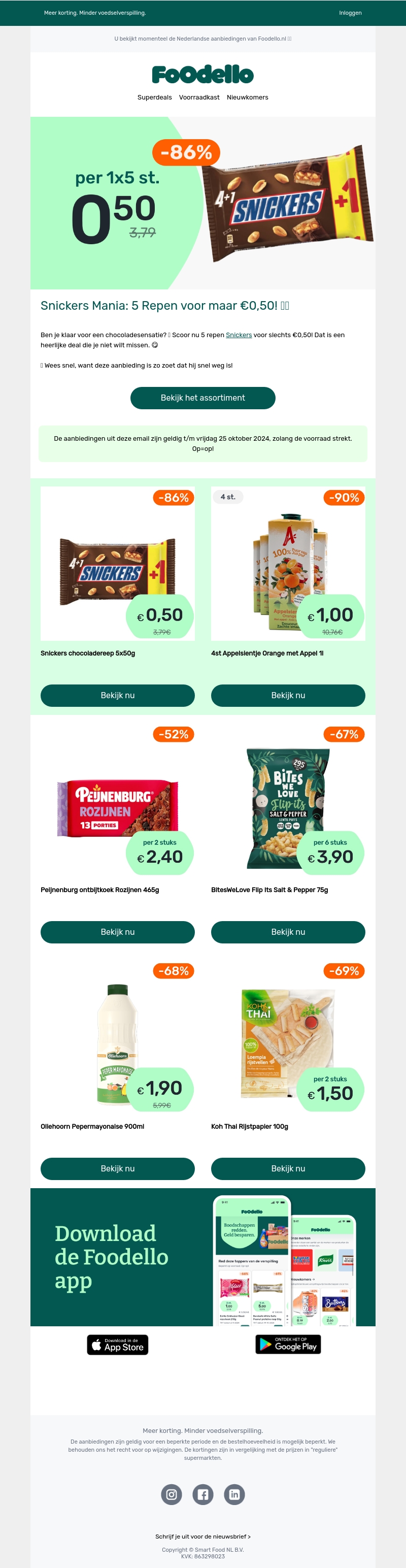
Task: Tap Bekijk nu for Koh Thai Rijstpapier
Action: pyautogui.click(x=288, y=1168)
